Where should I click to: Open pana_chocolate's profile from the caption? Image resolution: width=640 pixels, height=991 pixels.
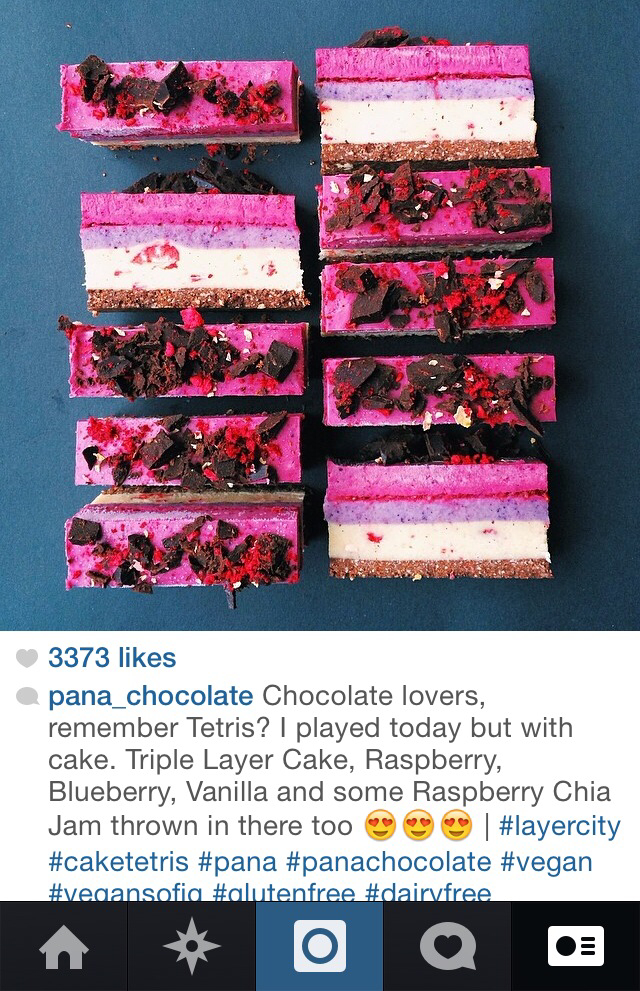[x=150, y=696]
